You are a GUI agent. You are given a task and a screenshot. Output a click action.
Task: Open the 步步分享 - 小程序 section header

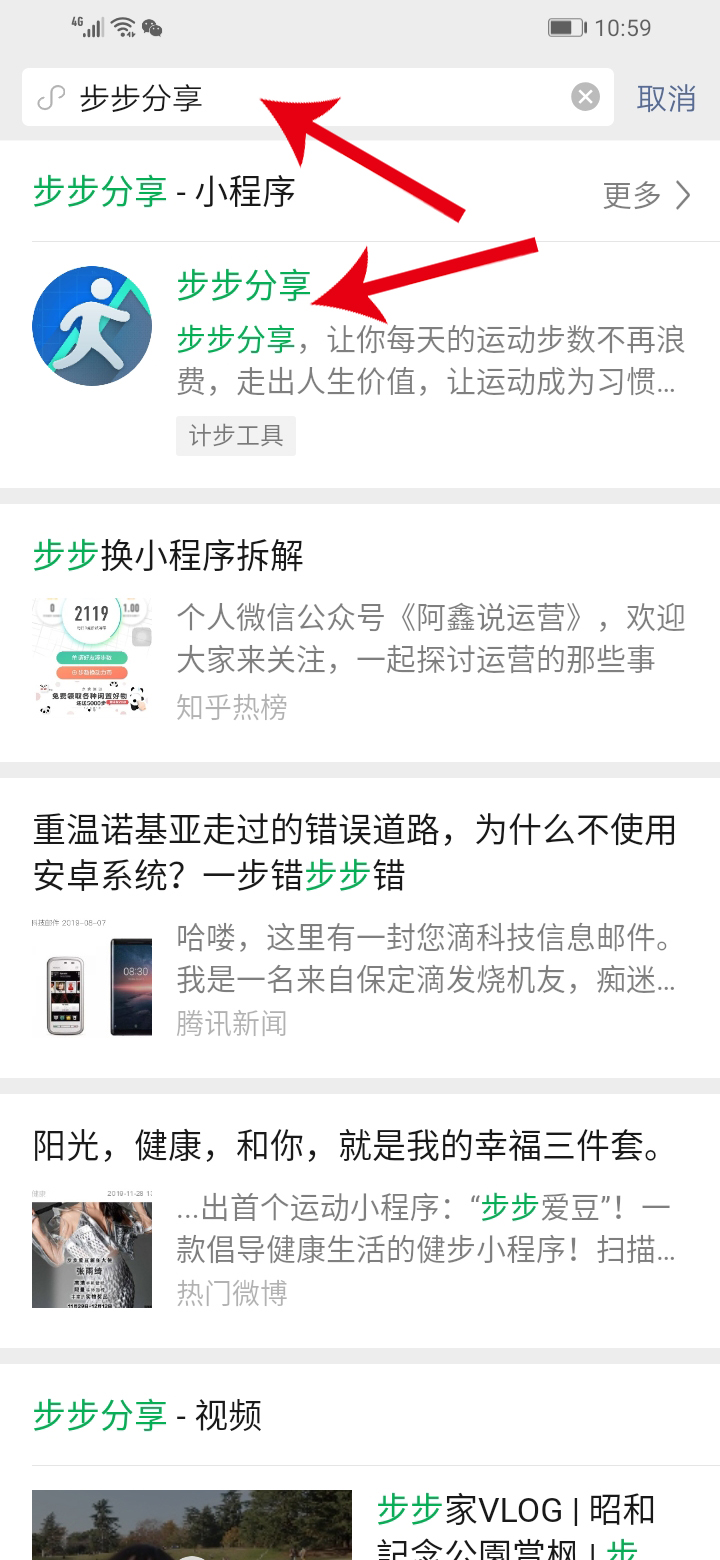point(160,193)
